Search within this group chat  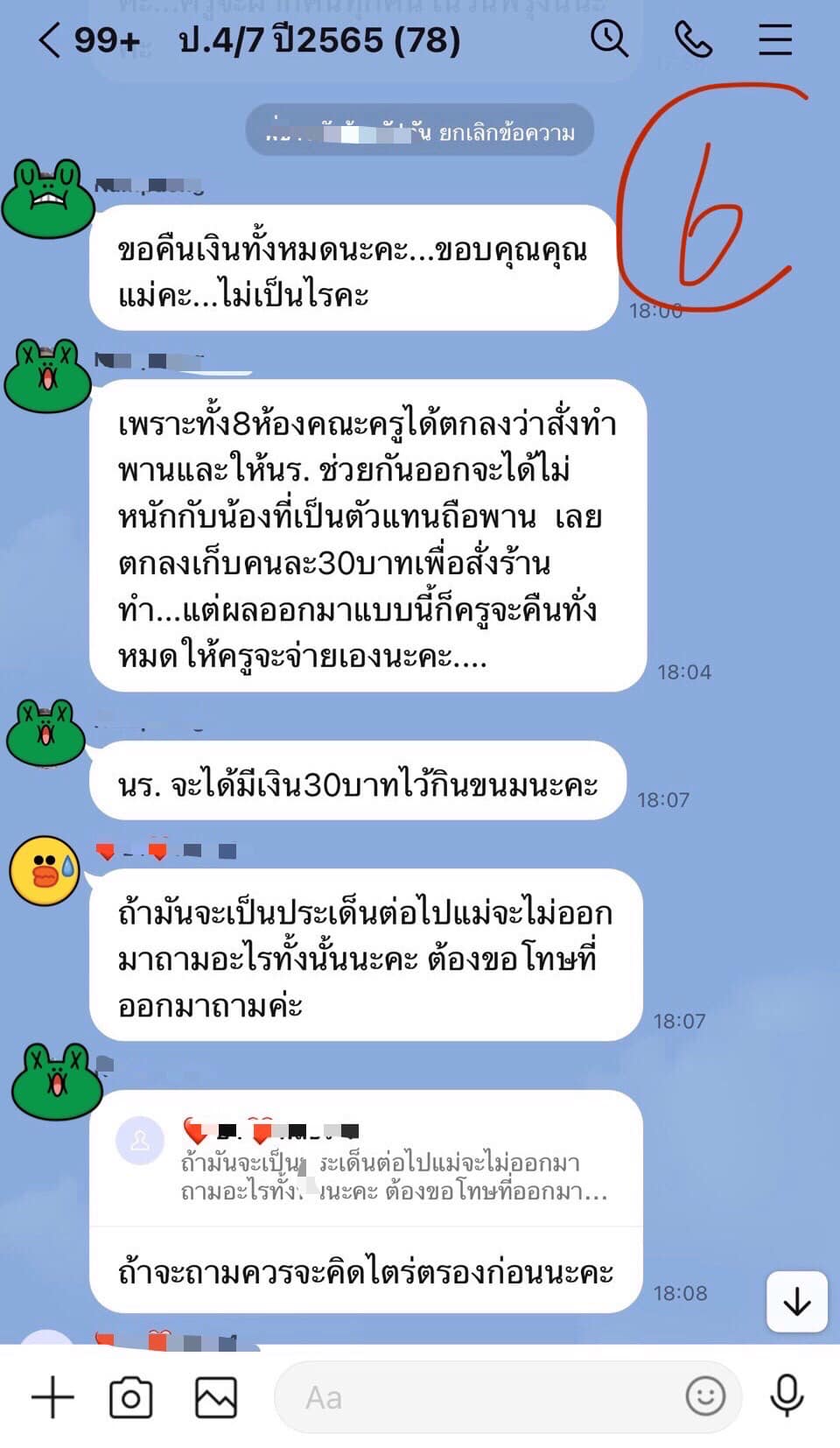609,39
